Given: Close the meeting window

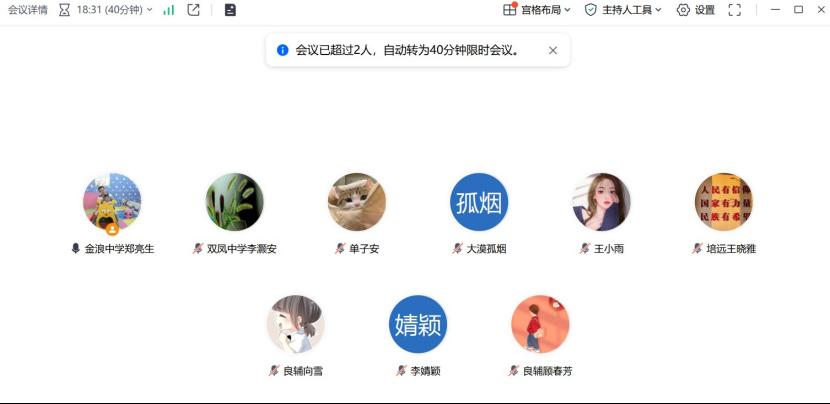Looking at the screenshot, I should (x=820, y=10).
